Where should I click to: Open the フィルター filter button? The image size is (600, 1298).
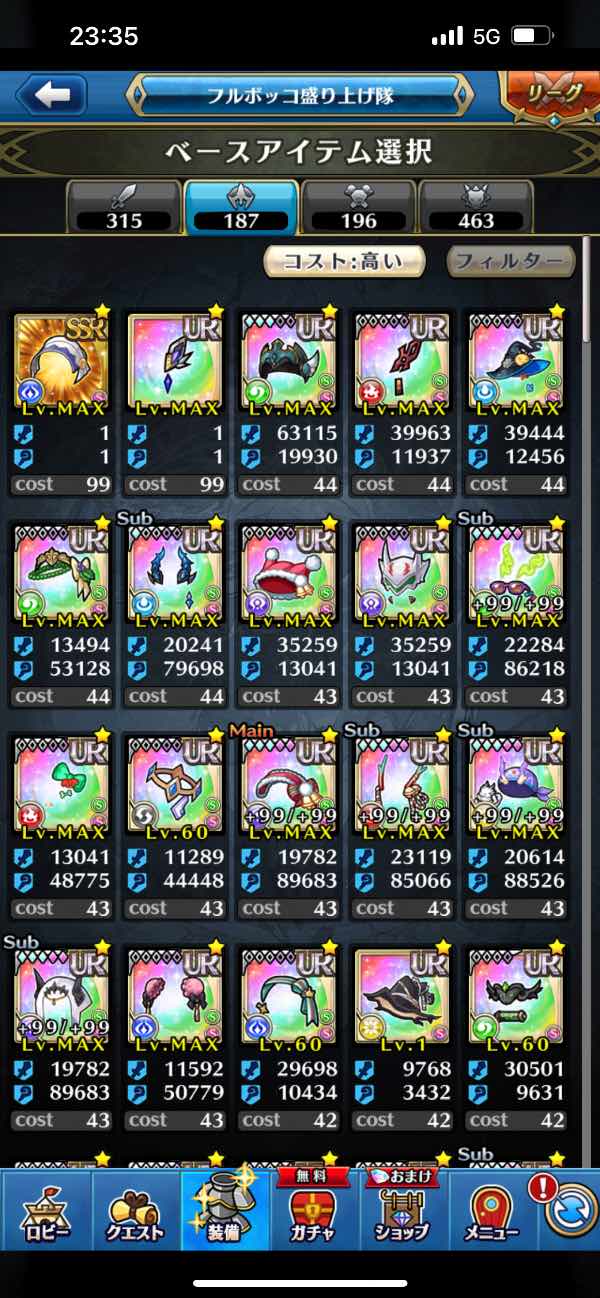[x=511, y=262]
